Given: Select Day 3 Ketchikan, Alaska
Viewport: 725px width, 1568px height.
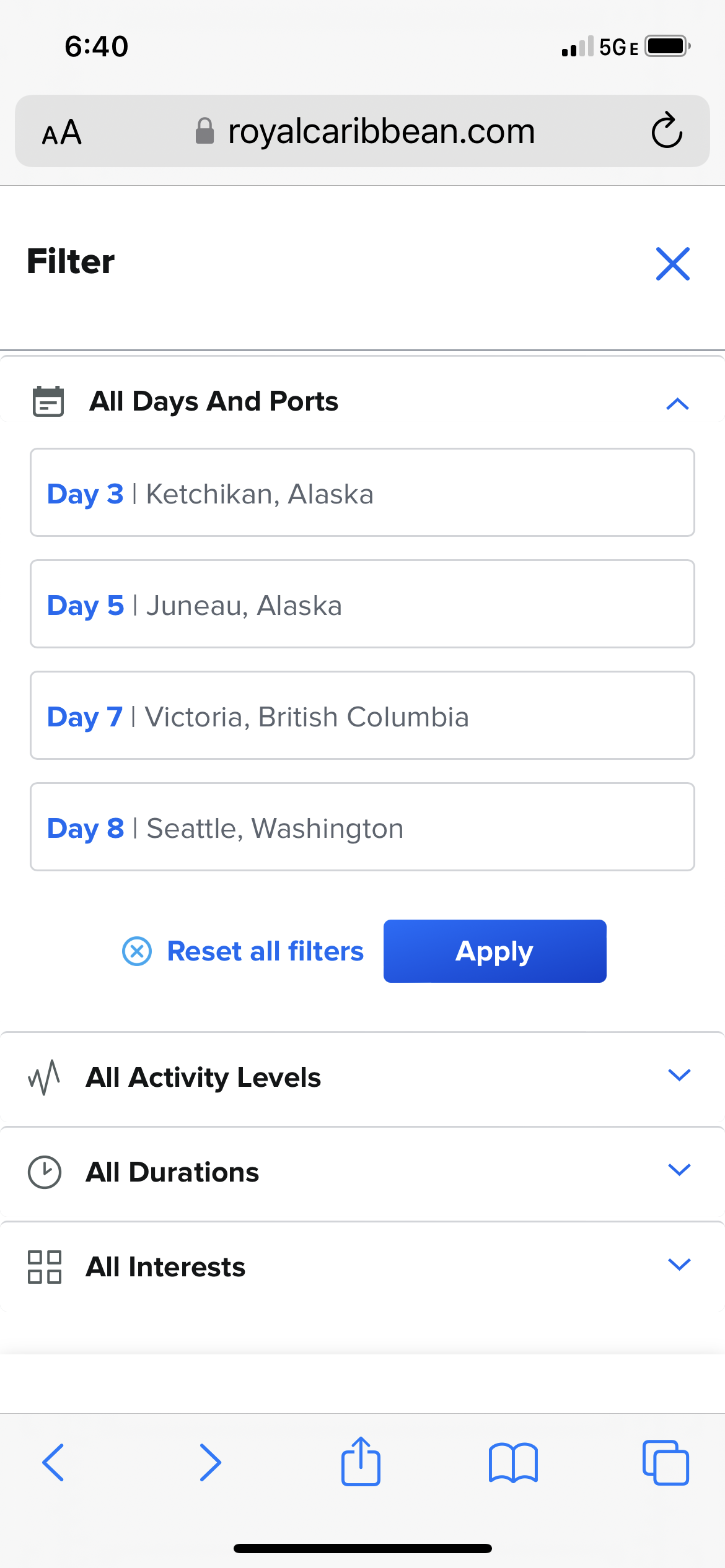Looking at the screenshot, I should [362, 493].
